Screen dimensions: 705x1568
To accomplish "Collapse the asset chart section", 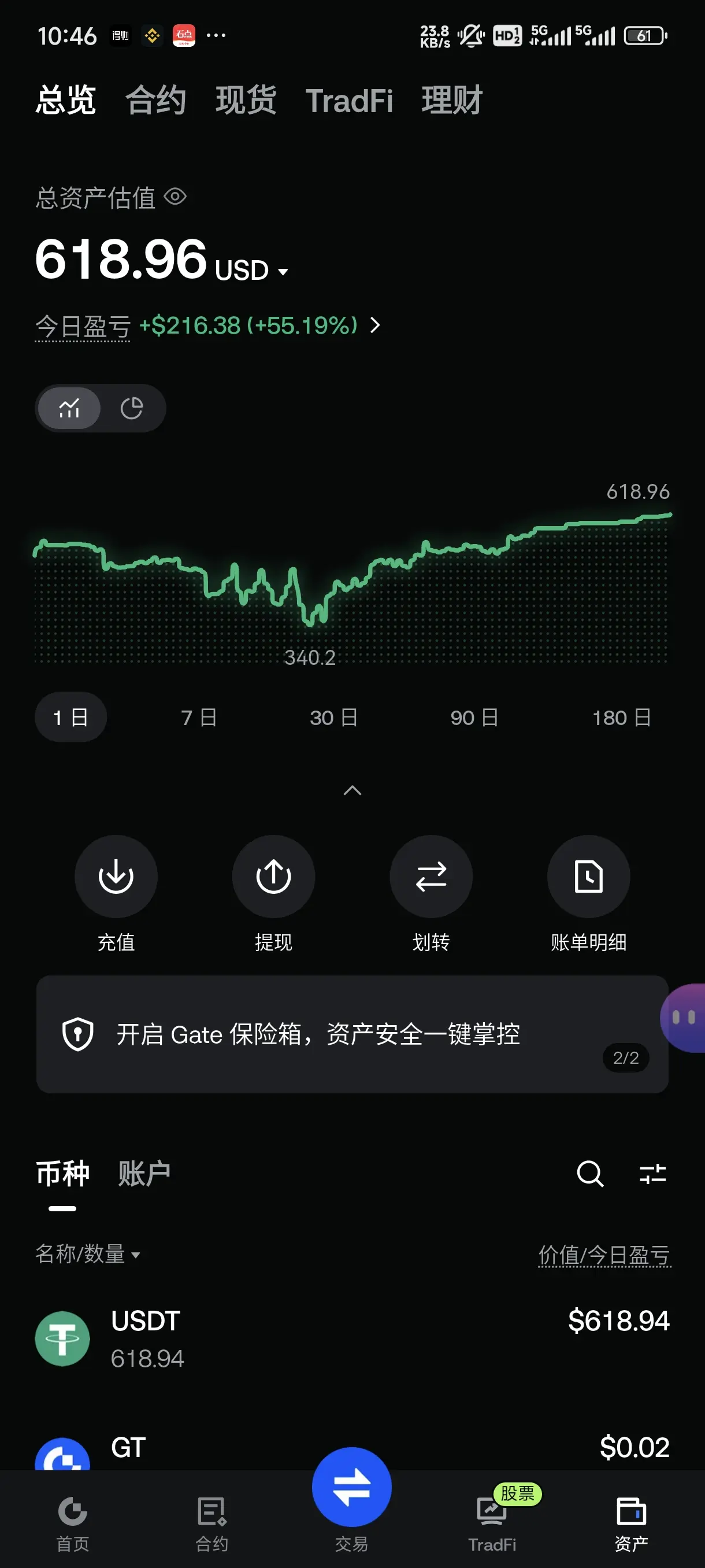I will tap(353, 791).
